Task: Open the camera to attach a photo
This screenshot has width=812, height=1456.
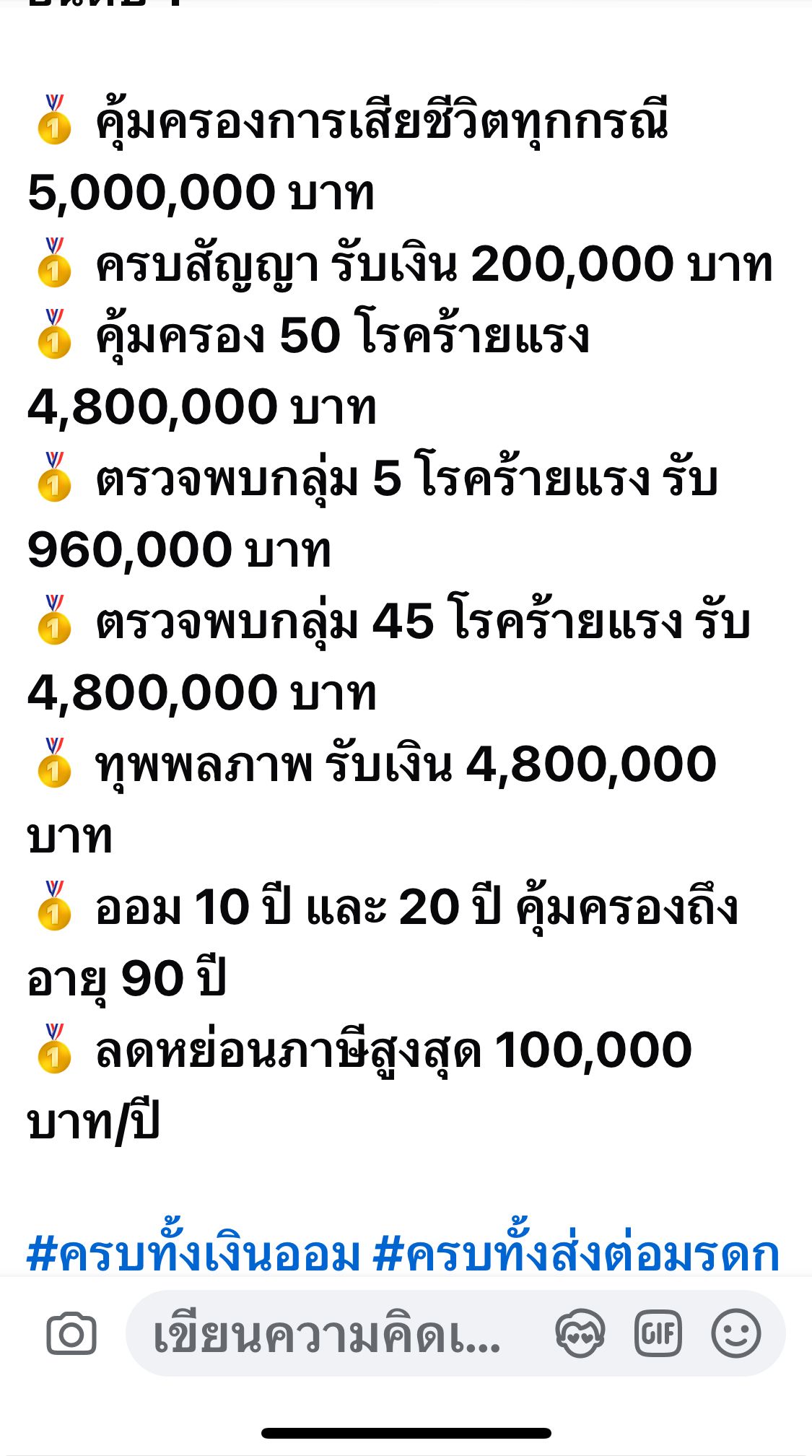Action: [x=71, y=1334]
